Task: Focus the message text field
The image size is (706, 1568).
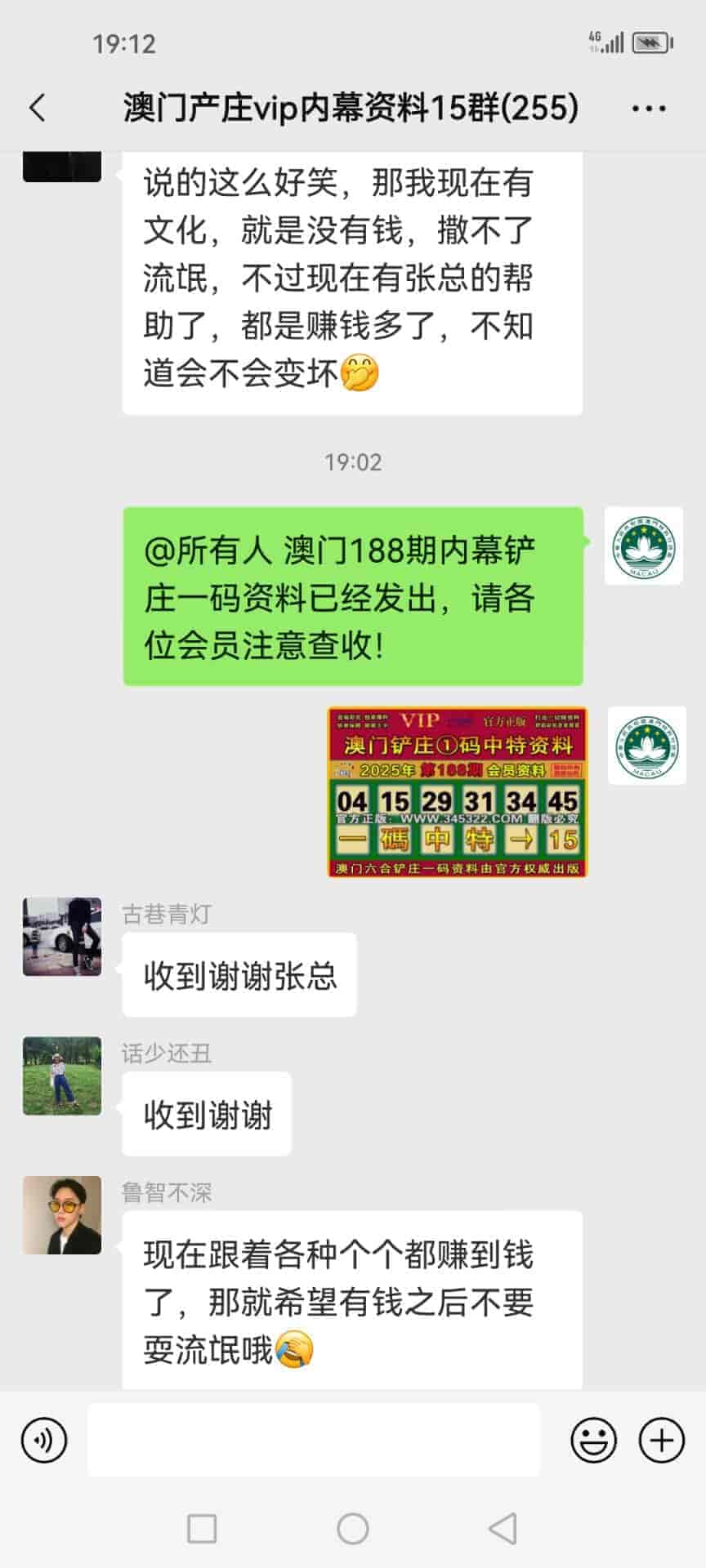Action: tap(314, 1440)
